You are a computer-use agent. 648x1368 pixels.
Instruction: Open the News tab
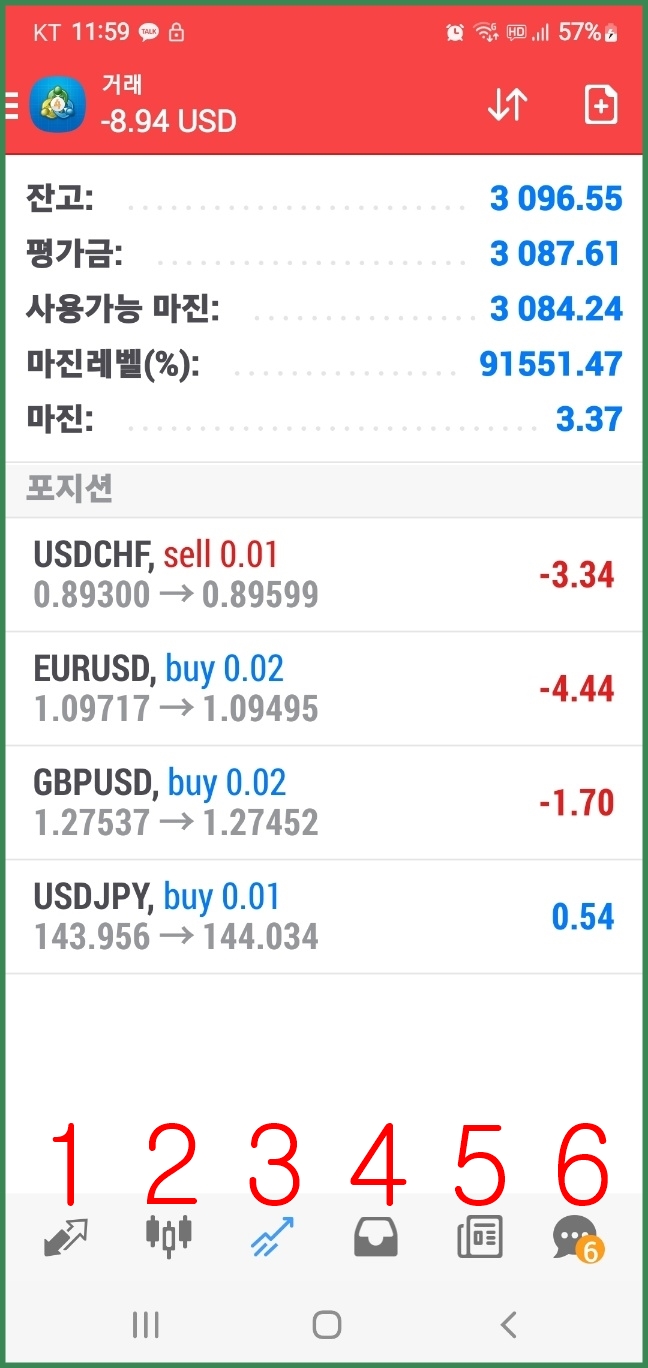480,1237
